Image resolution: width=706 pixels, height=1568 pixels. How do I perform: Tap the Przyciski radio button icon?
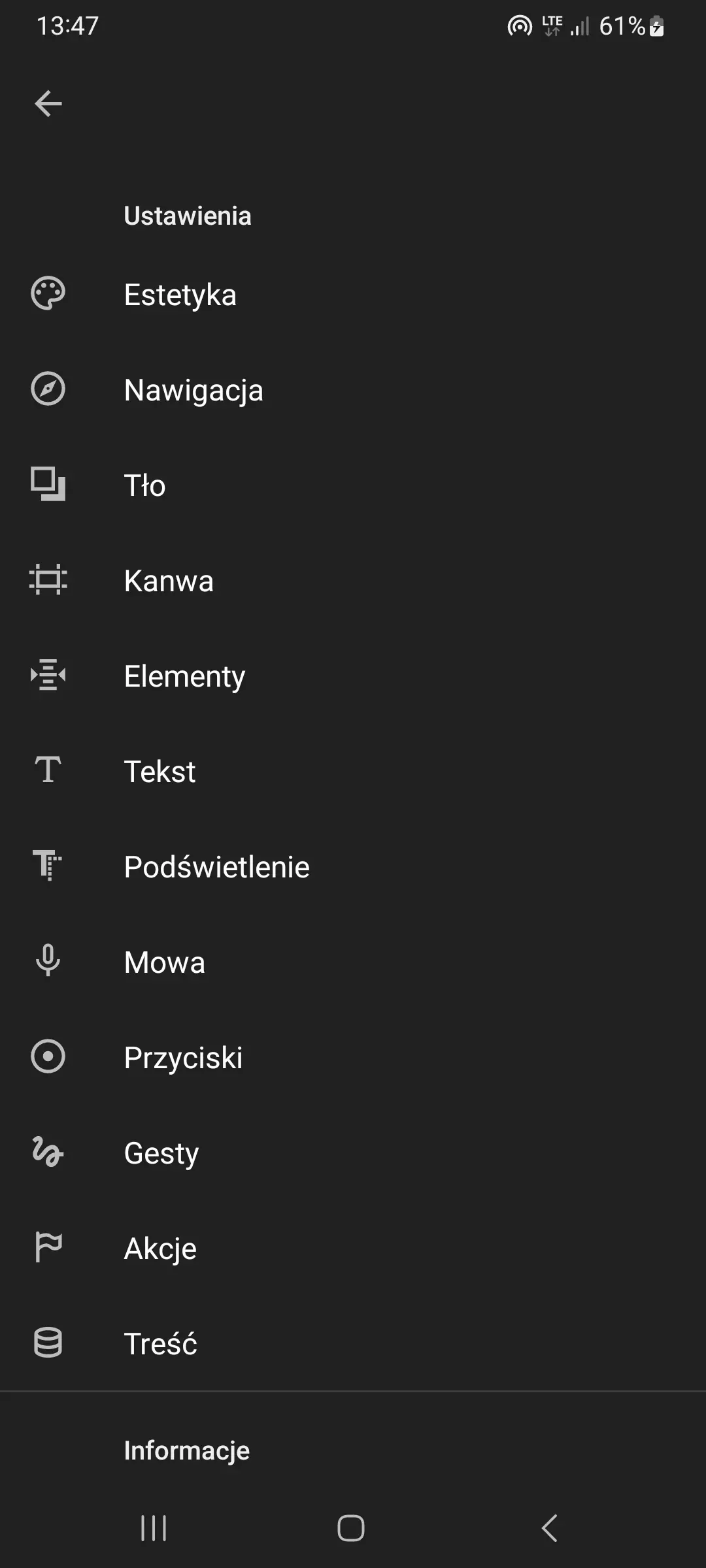coord(48,1056)
